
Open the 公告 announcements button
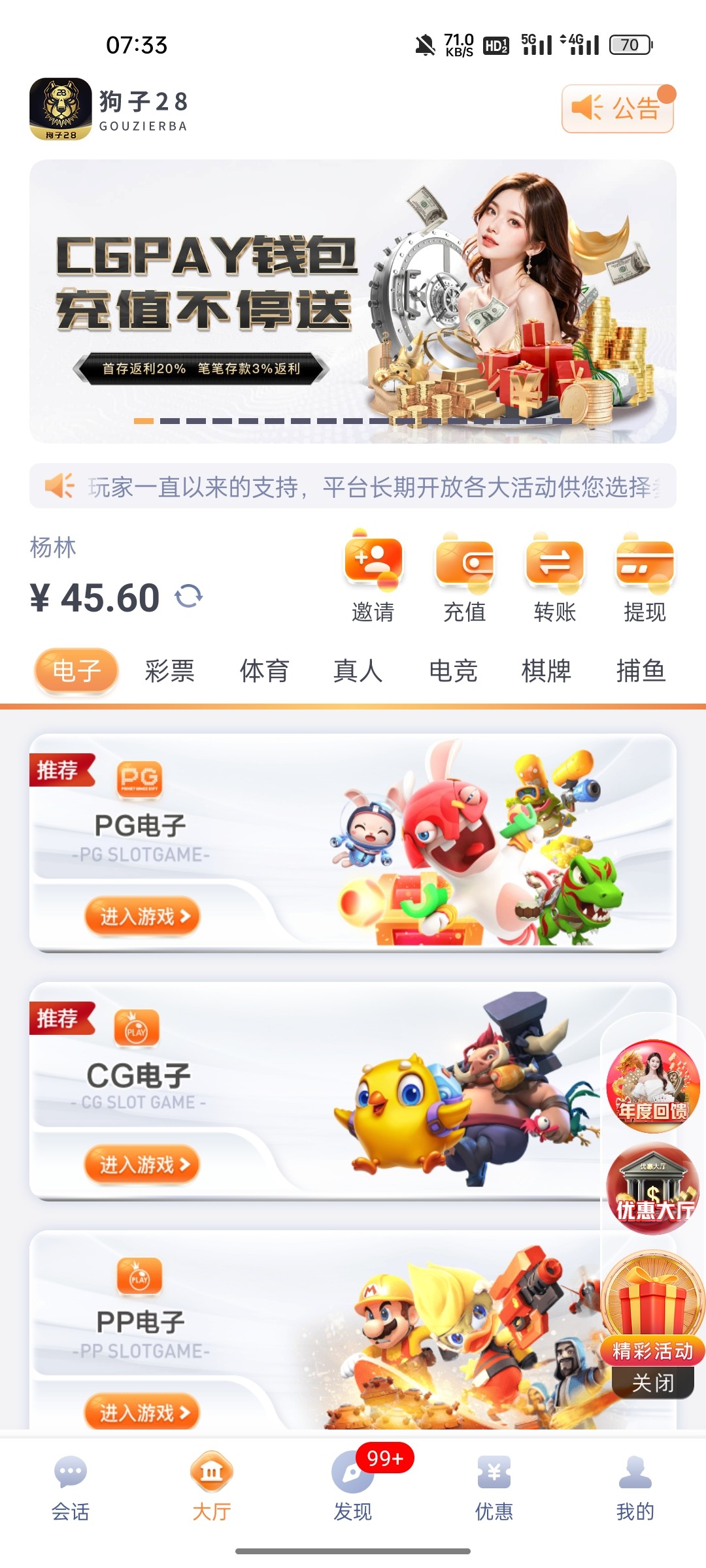click(x=617, y=108)
